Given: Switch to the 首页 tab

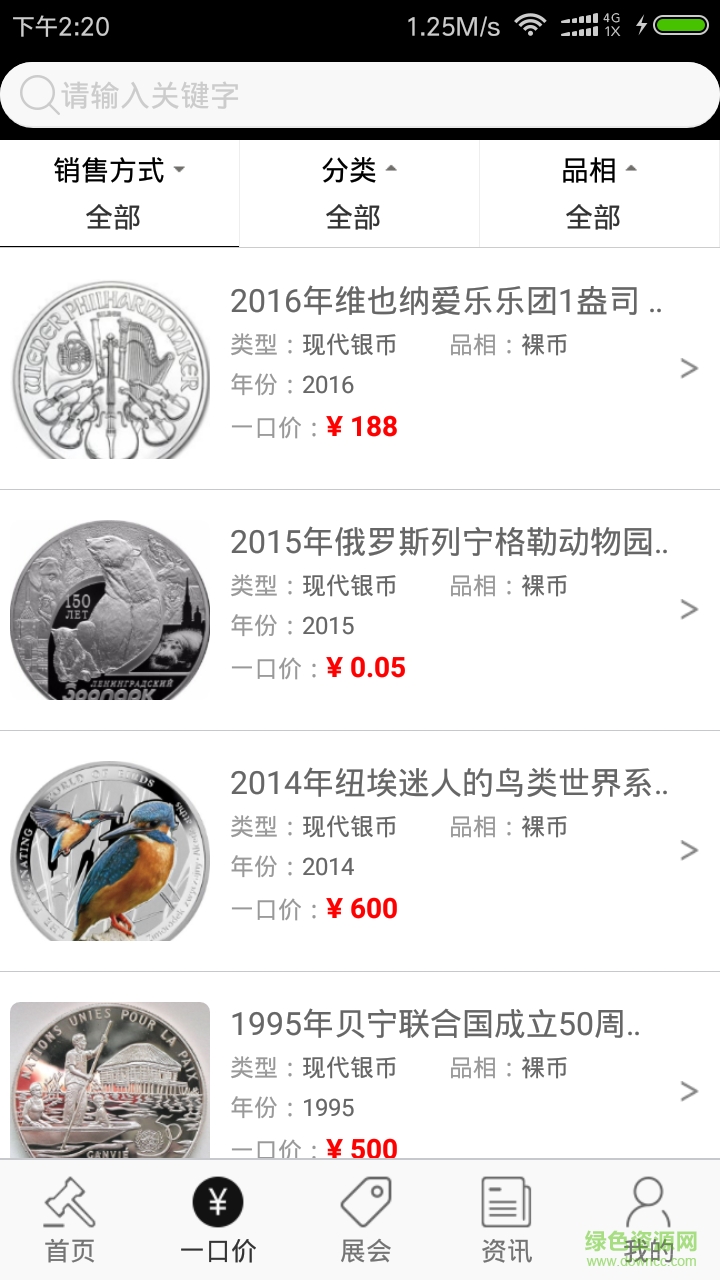Looking at the screenshot, I should tap(70, 1220).
